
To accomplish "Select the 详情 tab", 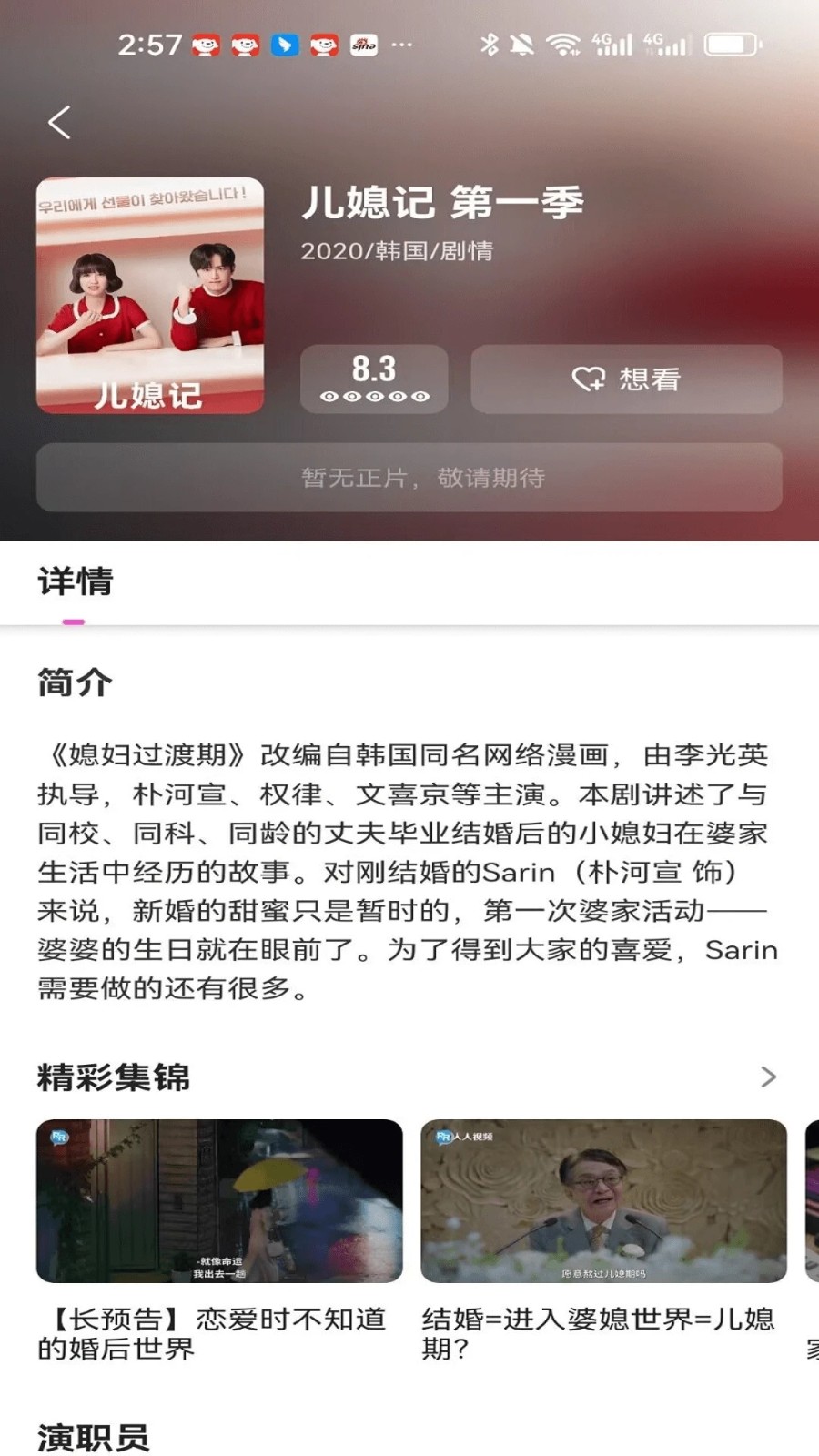I will tap(76, 582).
